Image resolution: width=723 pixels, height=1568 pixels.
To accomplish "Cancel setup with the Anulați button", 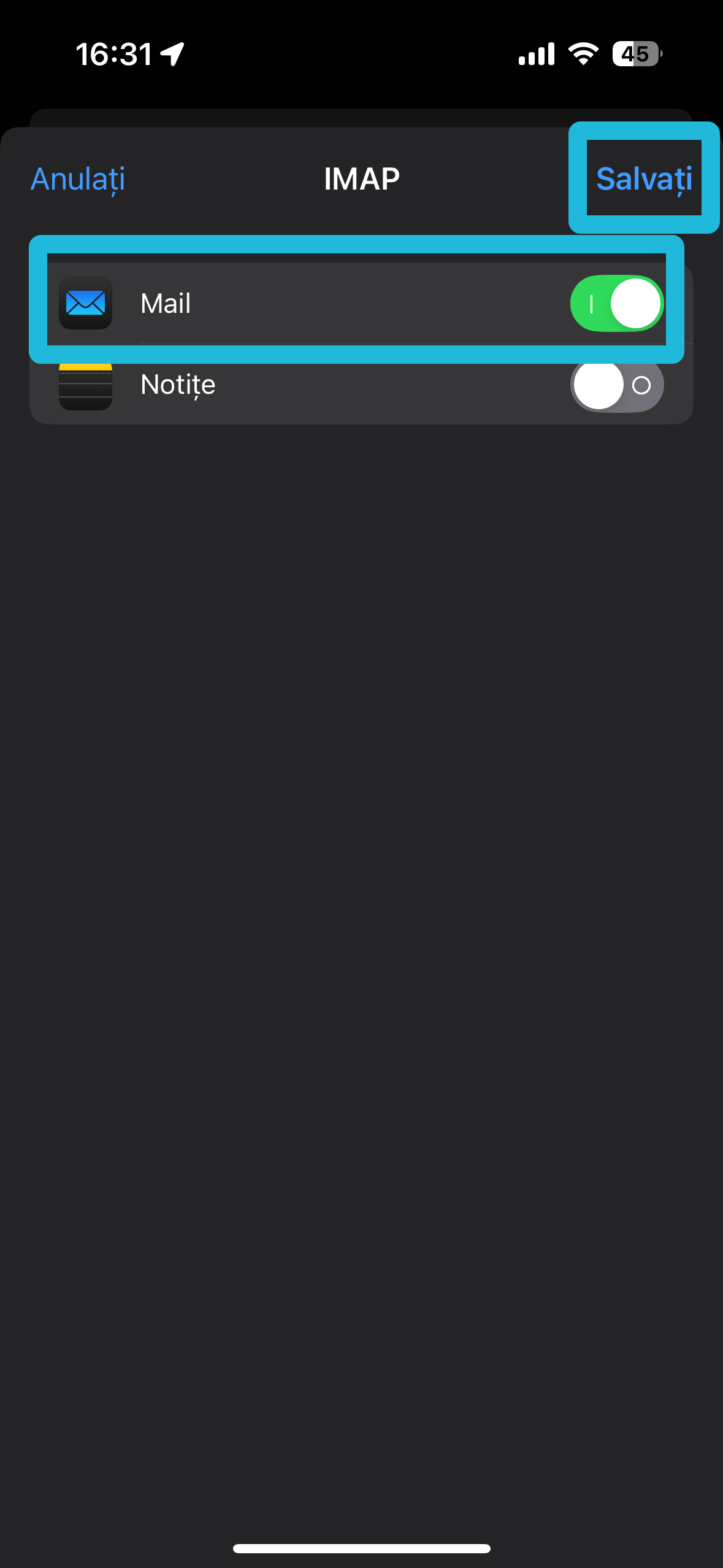I will [78, 179].
